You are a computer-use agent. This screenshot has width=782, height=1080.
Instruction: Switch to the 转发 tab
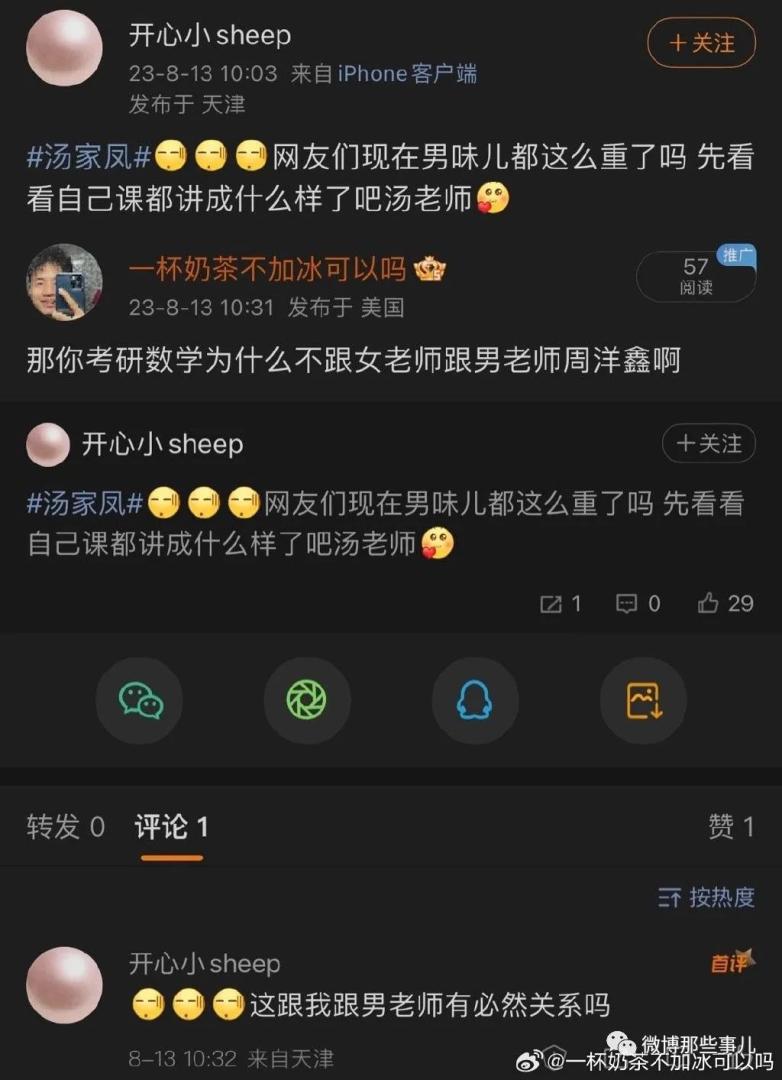[x=65, y=827]
